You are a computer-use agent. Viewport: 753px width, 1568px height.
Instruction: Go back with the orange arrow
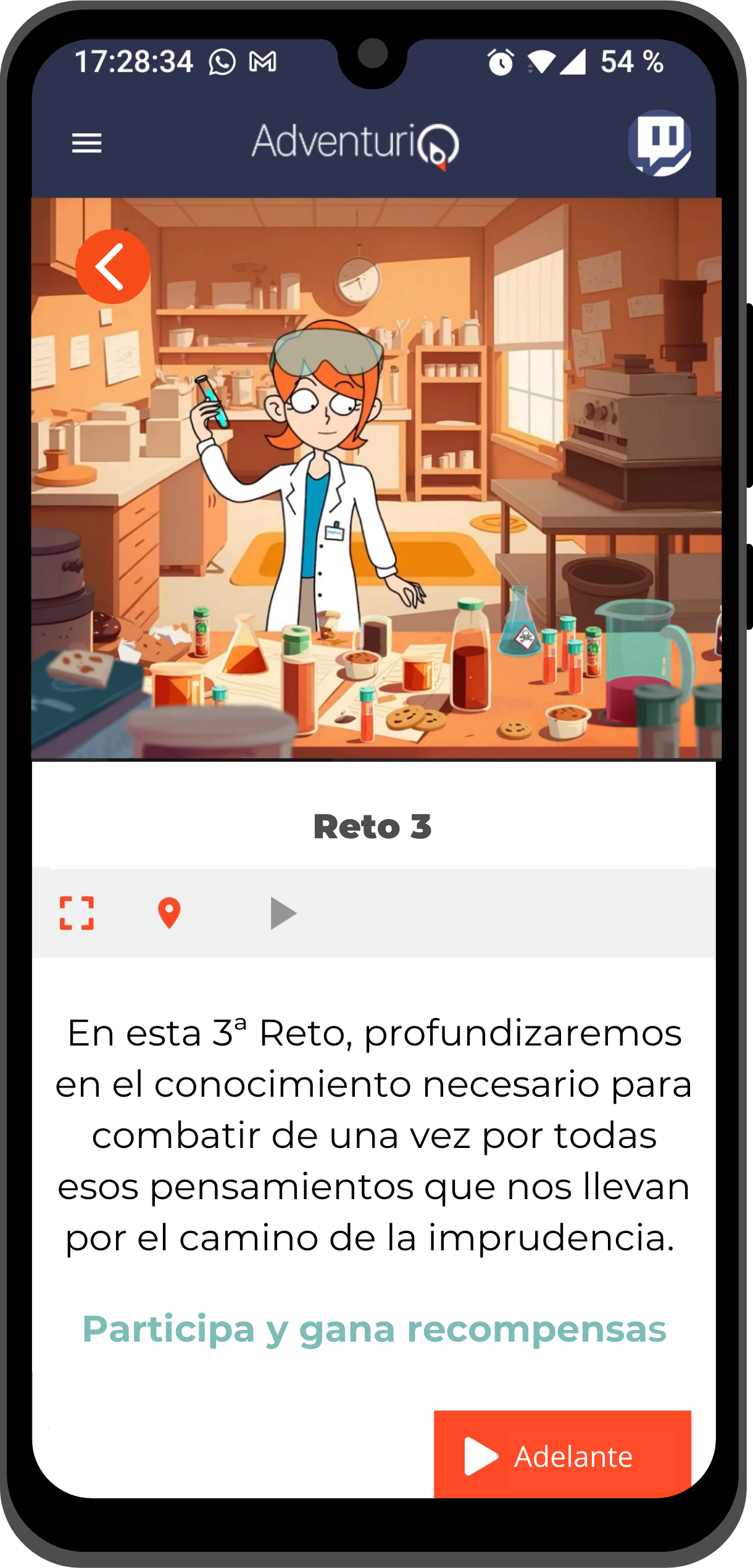[113, 266]
